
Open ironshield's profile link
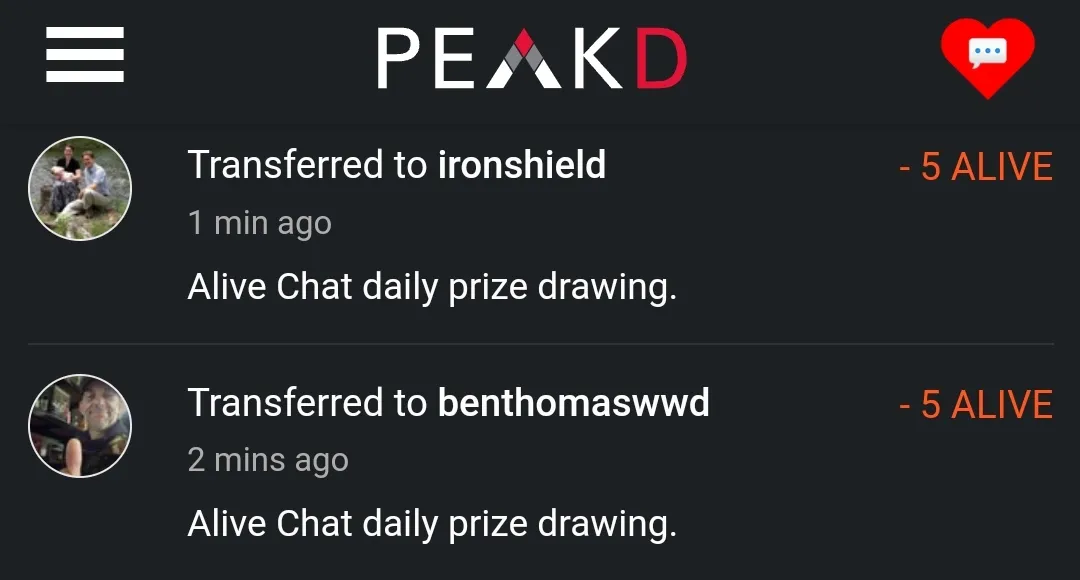tap(522, 165)
